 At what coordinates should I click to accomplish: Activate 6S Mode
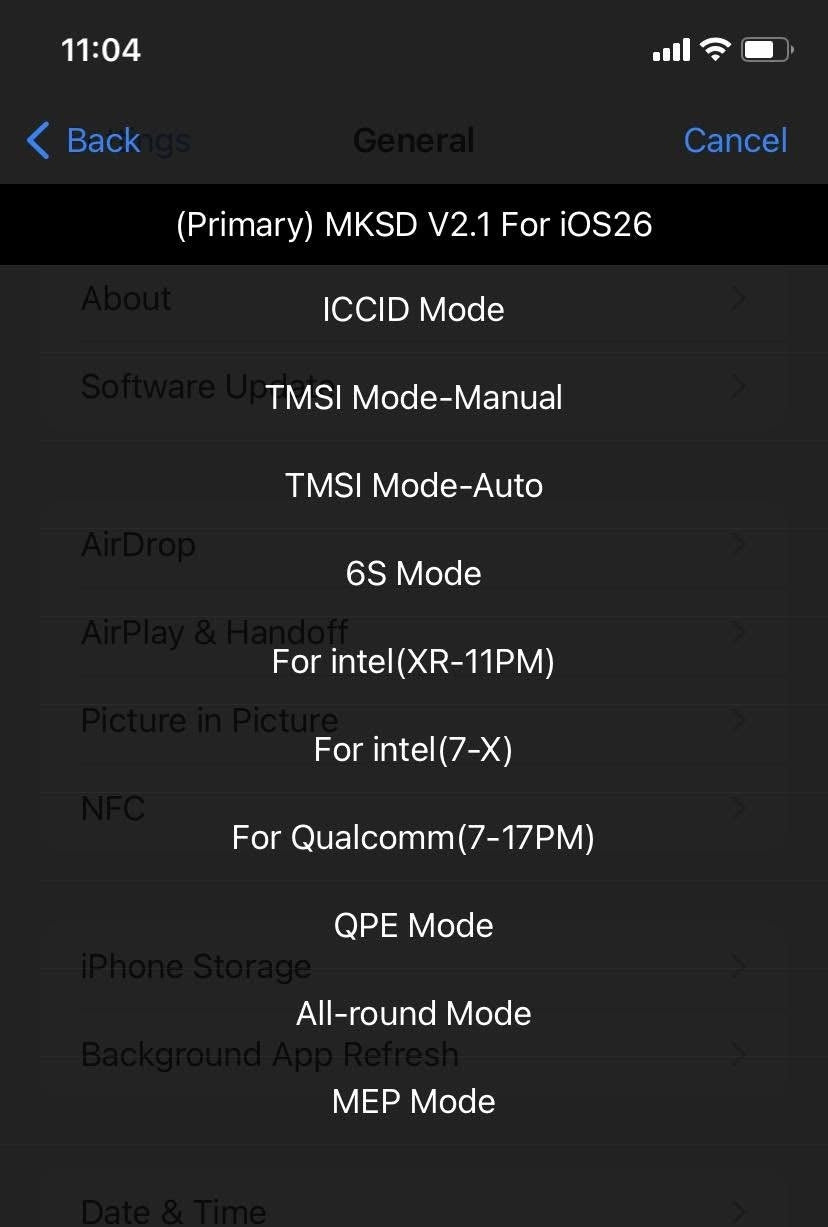click(413, 574)
